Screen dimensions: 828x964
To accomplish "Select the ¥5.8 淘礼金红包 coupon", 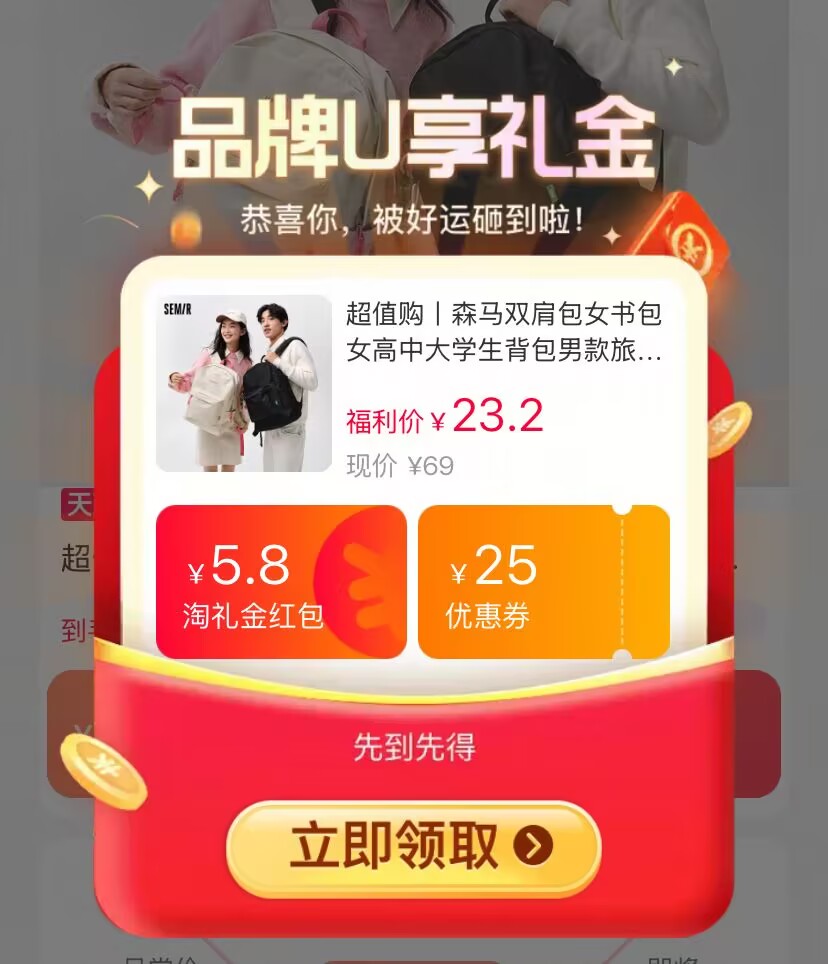I will pyautogui.click(x=281, y=582).
